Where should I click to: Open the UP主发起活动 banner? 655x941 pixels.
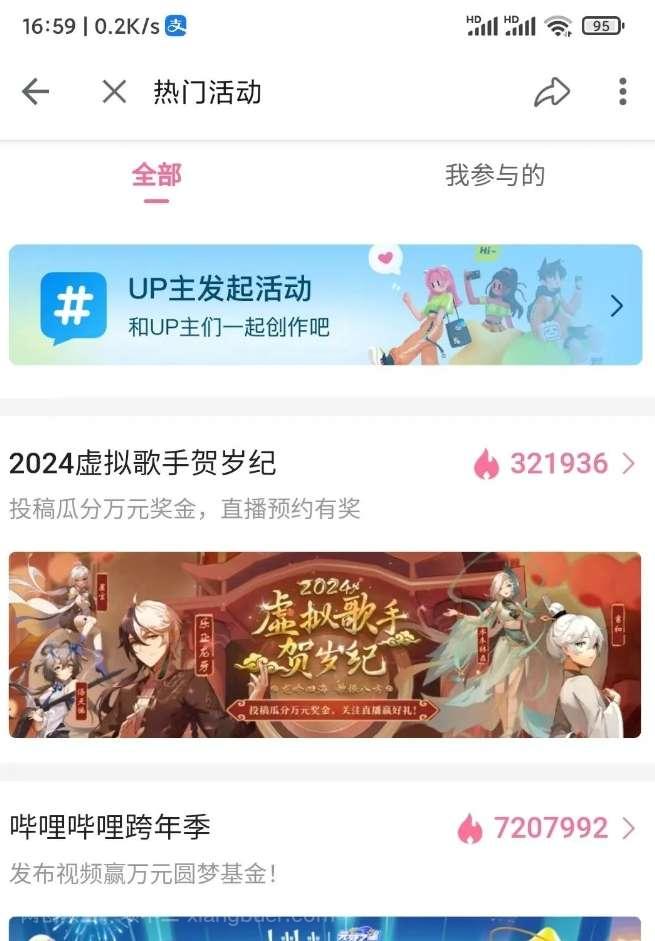(x=326, y=305)
